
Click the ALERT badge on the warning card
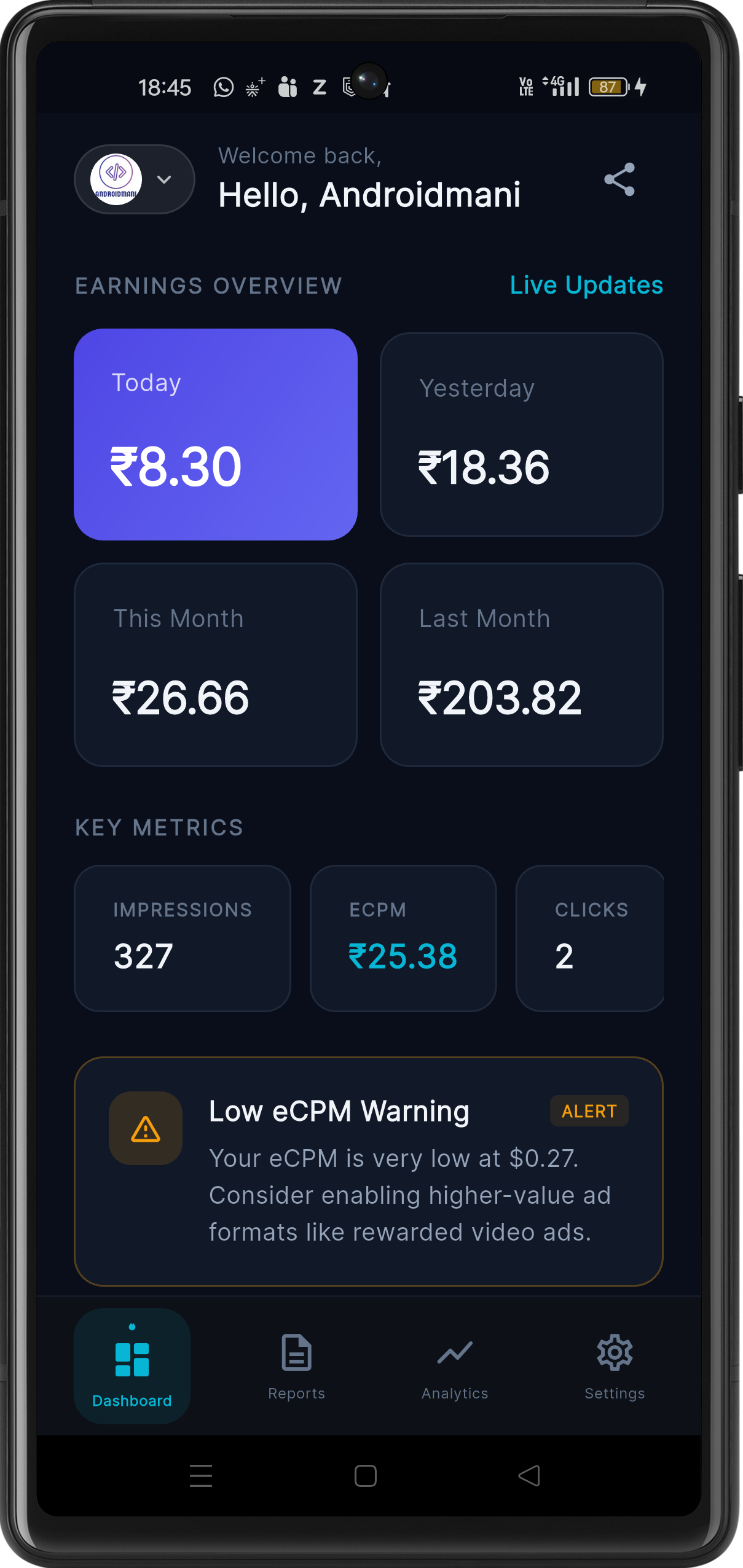(x=588, y=1111)
